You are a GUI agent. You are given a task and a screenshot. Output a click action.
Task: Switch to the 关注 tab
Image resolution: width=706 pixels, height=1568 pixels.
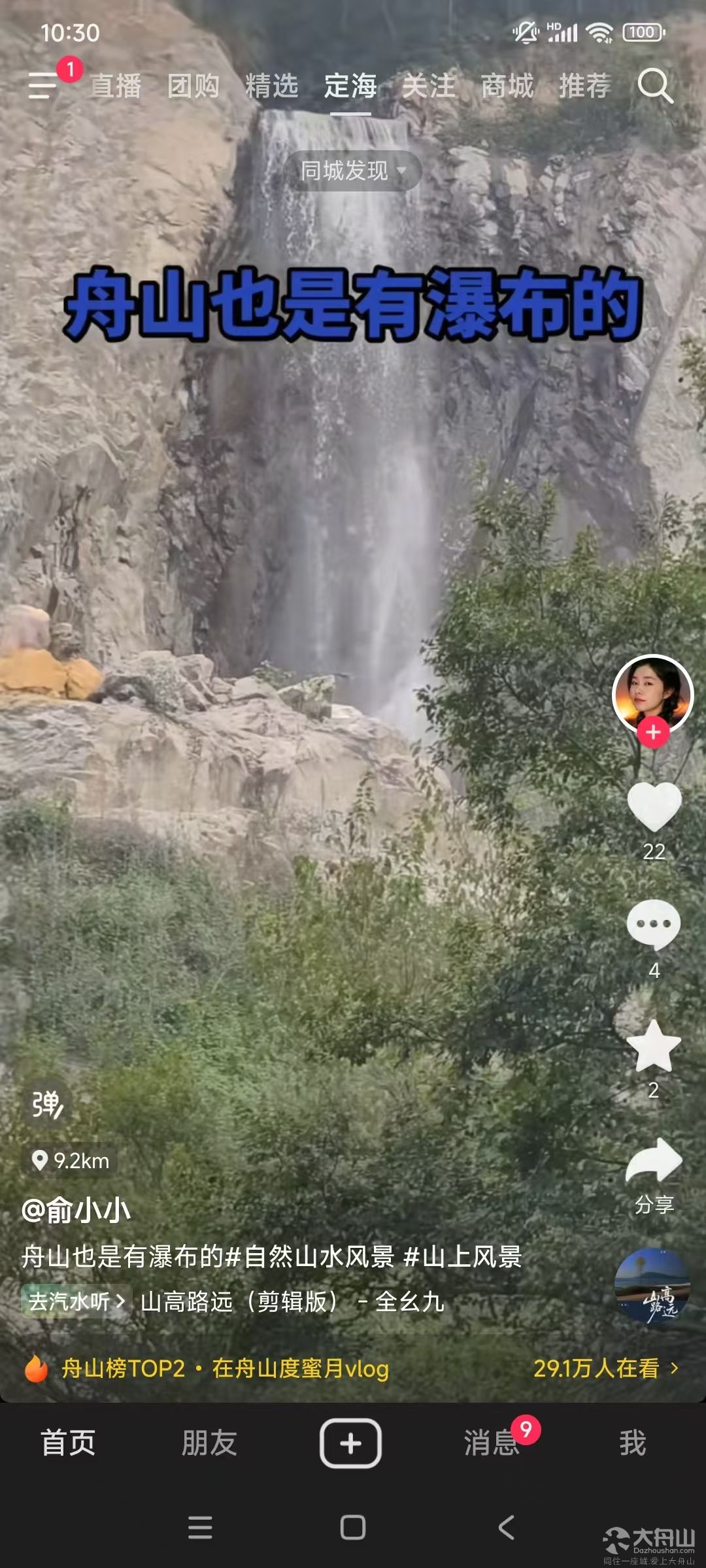[x=429, y=86]
